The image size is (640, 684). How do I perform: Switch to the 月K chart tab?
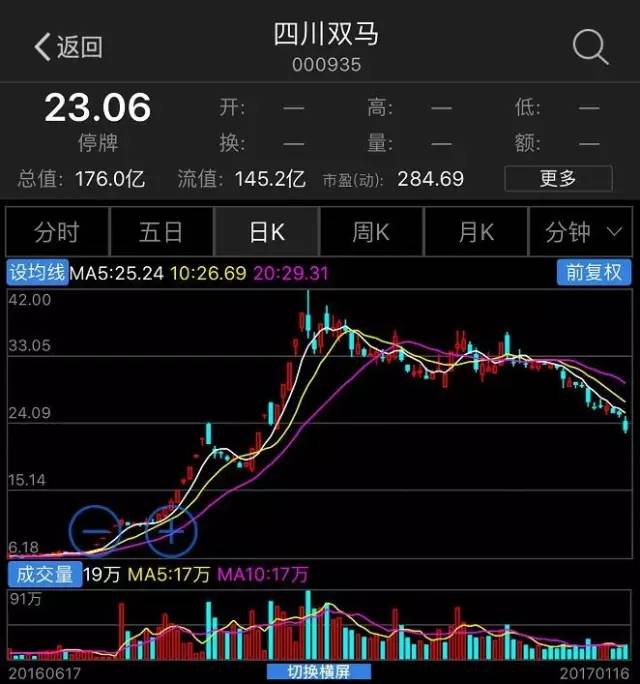476,233
